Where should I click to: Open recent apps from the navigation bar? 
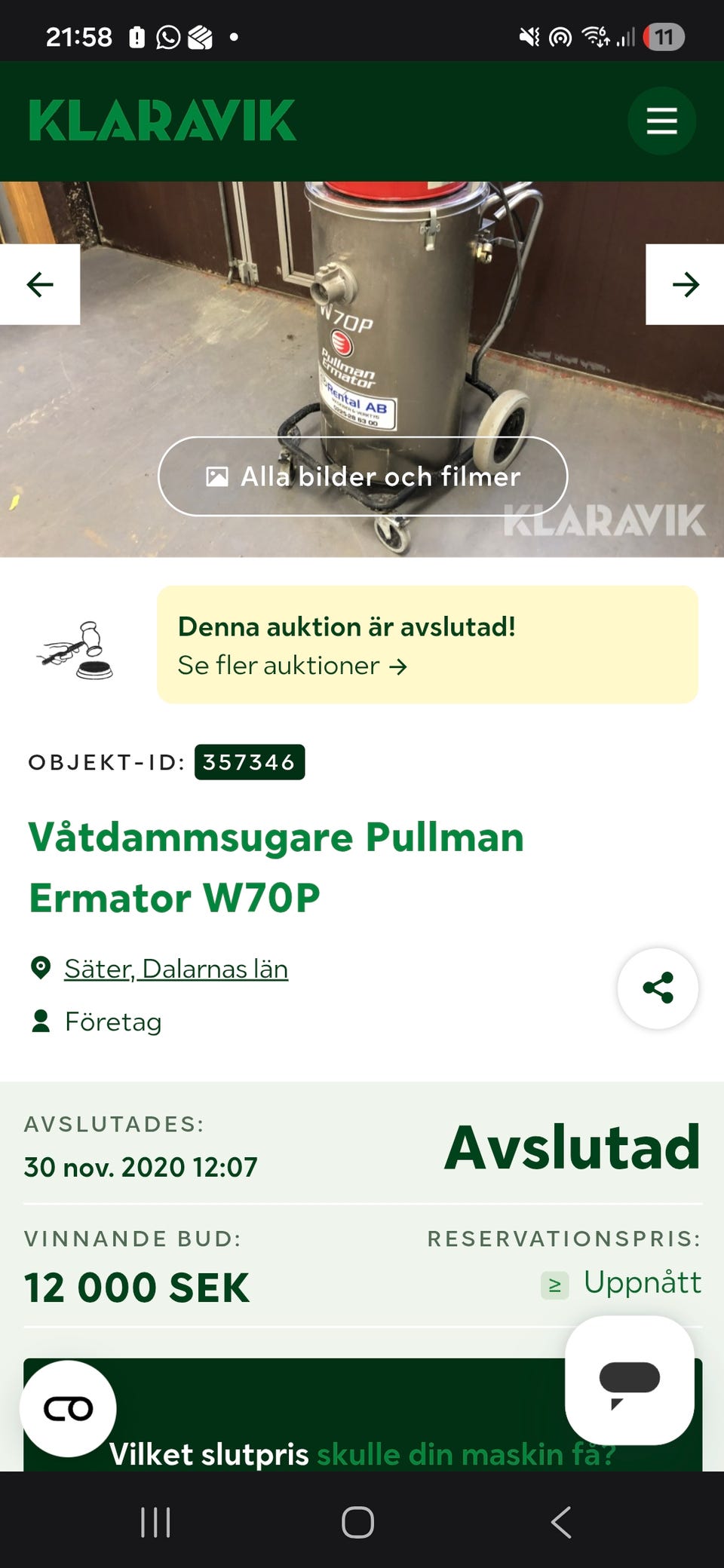[x=155, y=1522]
